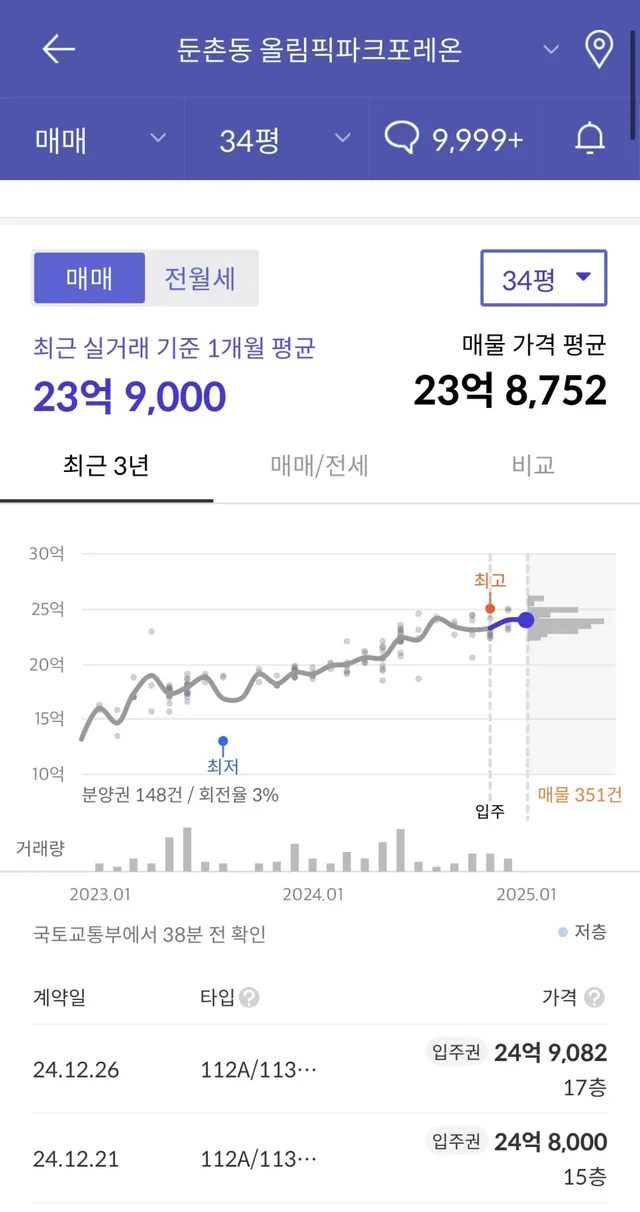
Task: Open the 24.12.21 transaction at 24억 8,000
Action: coord(320,1159)
